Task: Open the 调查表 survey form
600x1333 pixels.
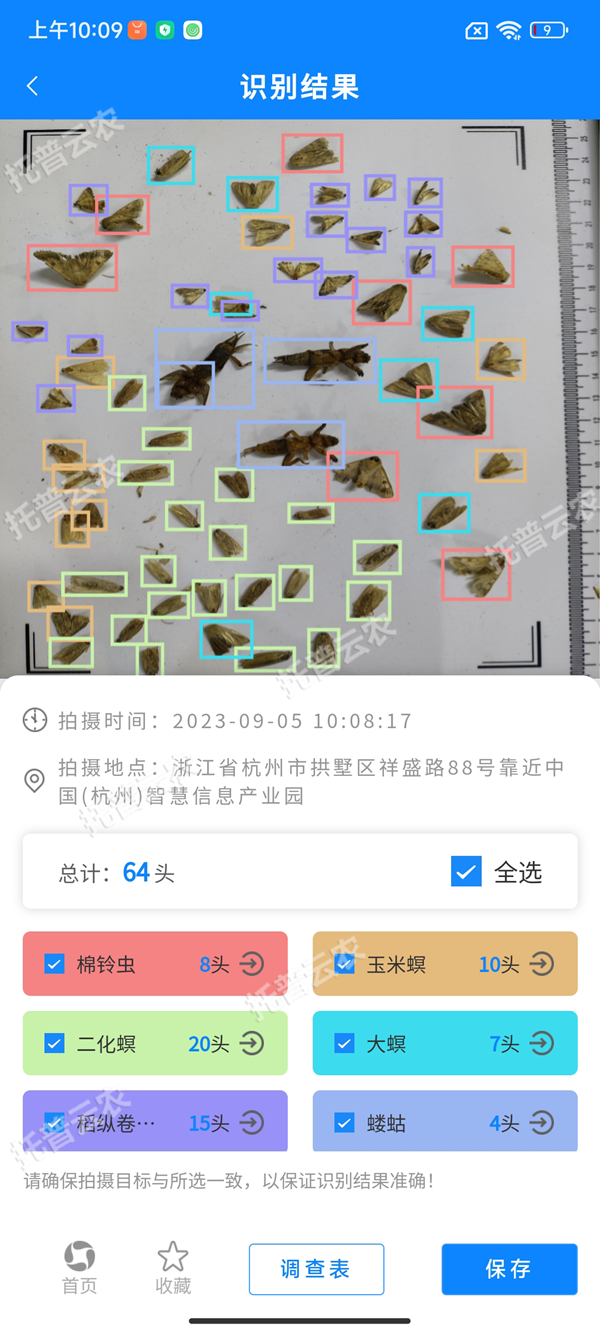Action: pyautogui.click(x=316, y=1269)
